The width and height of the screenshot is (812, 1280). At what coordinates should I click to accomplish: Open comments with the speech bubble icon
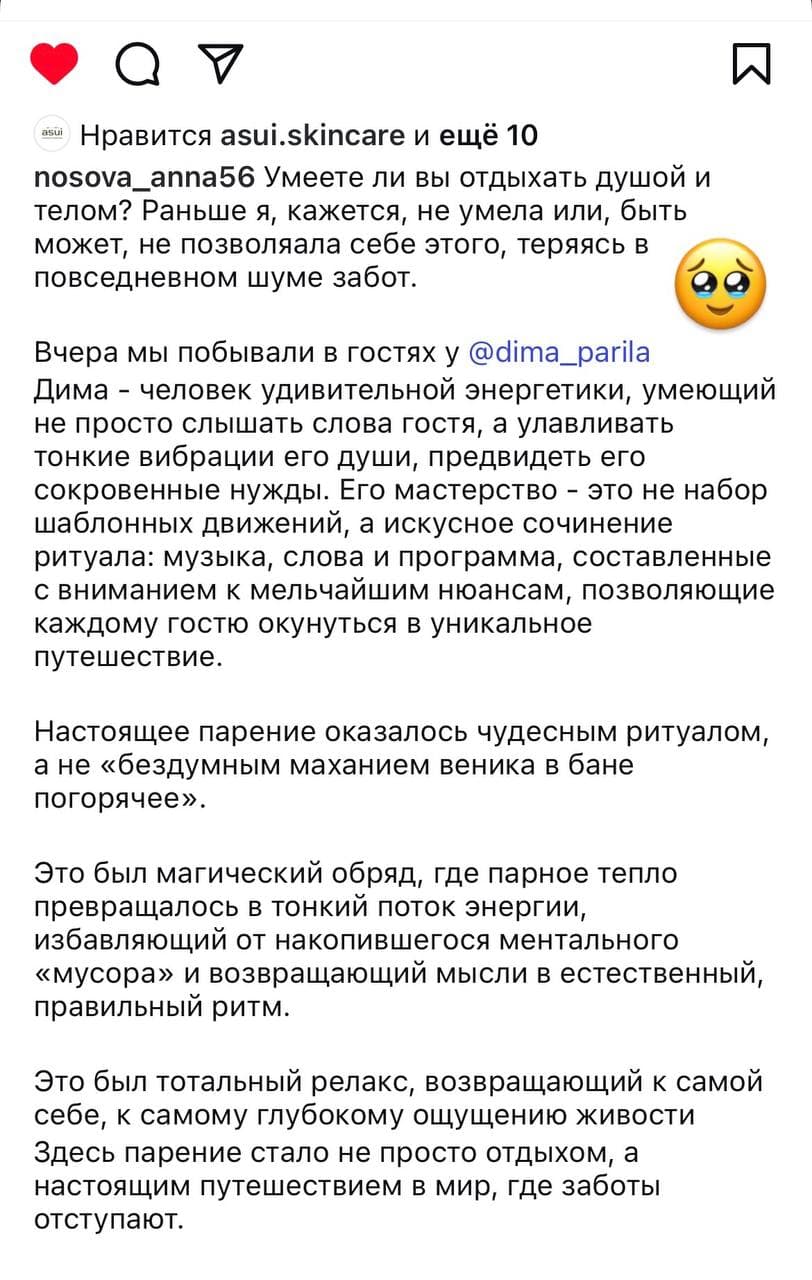click(137, 66)
